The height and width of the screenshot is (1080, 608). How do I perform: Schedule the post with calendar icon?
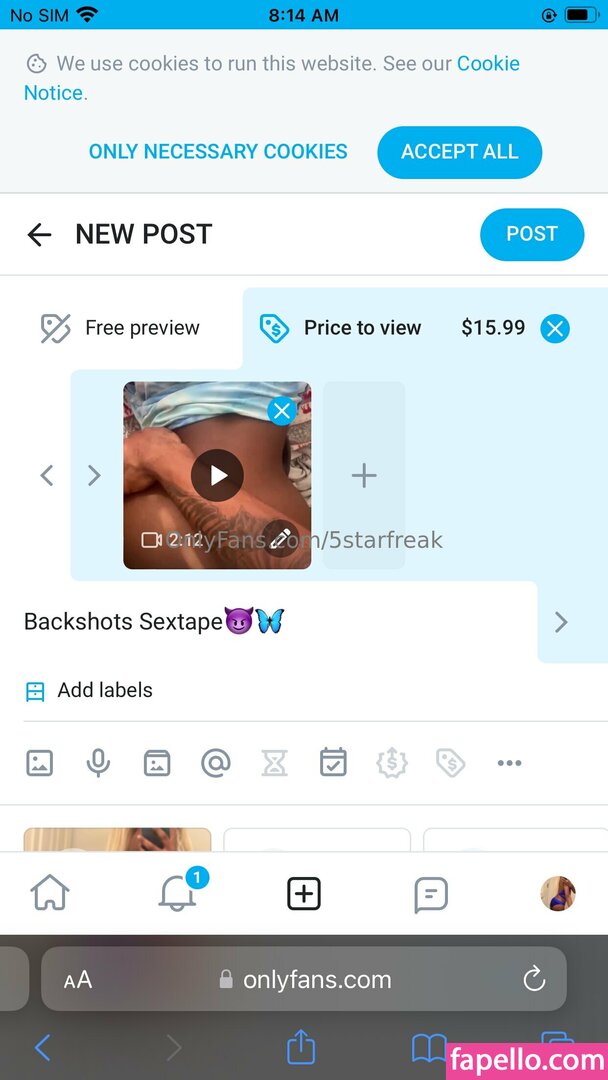pyautogui.click(x=333, y=763)
